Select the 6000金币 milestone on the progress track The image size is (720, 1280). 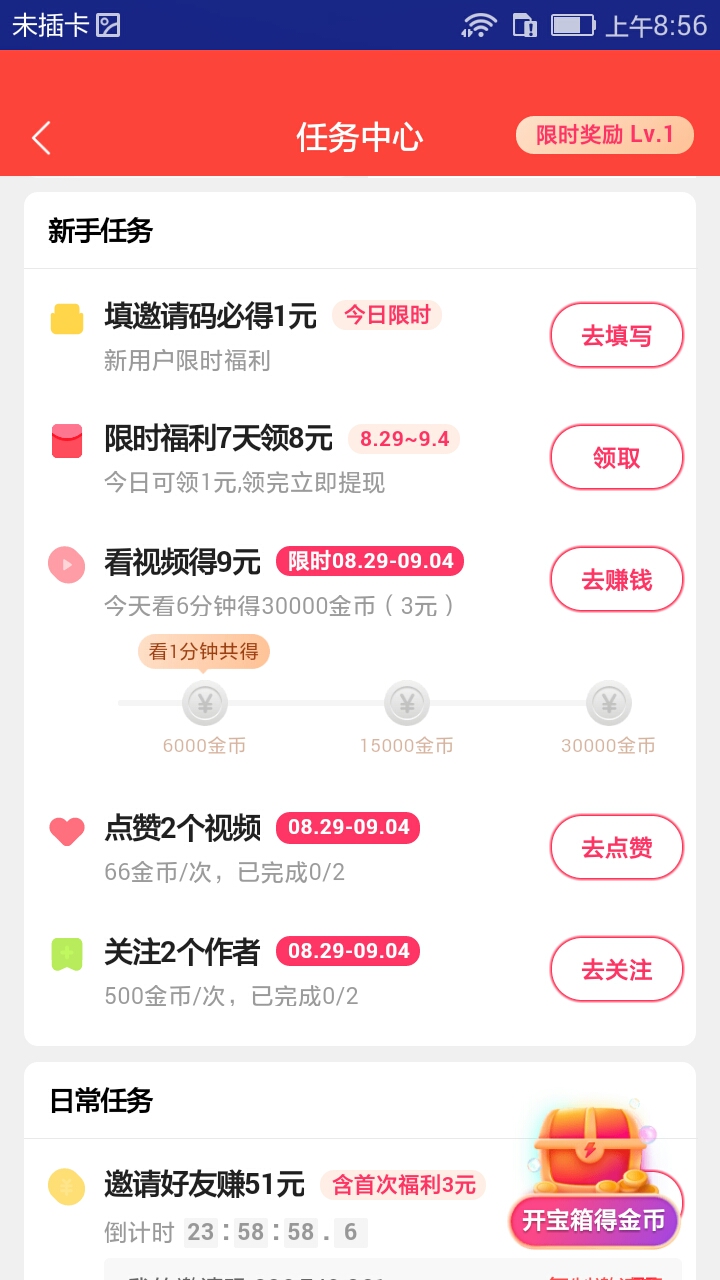point(204,703)
